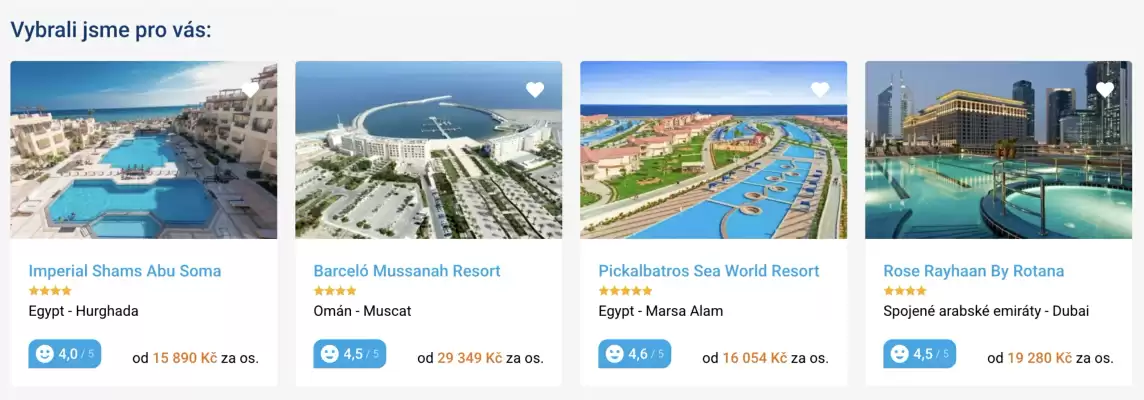Open Barceló Mussanah Resort hotel link
The image size is (1144, 400).
point(407,271)
